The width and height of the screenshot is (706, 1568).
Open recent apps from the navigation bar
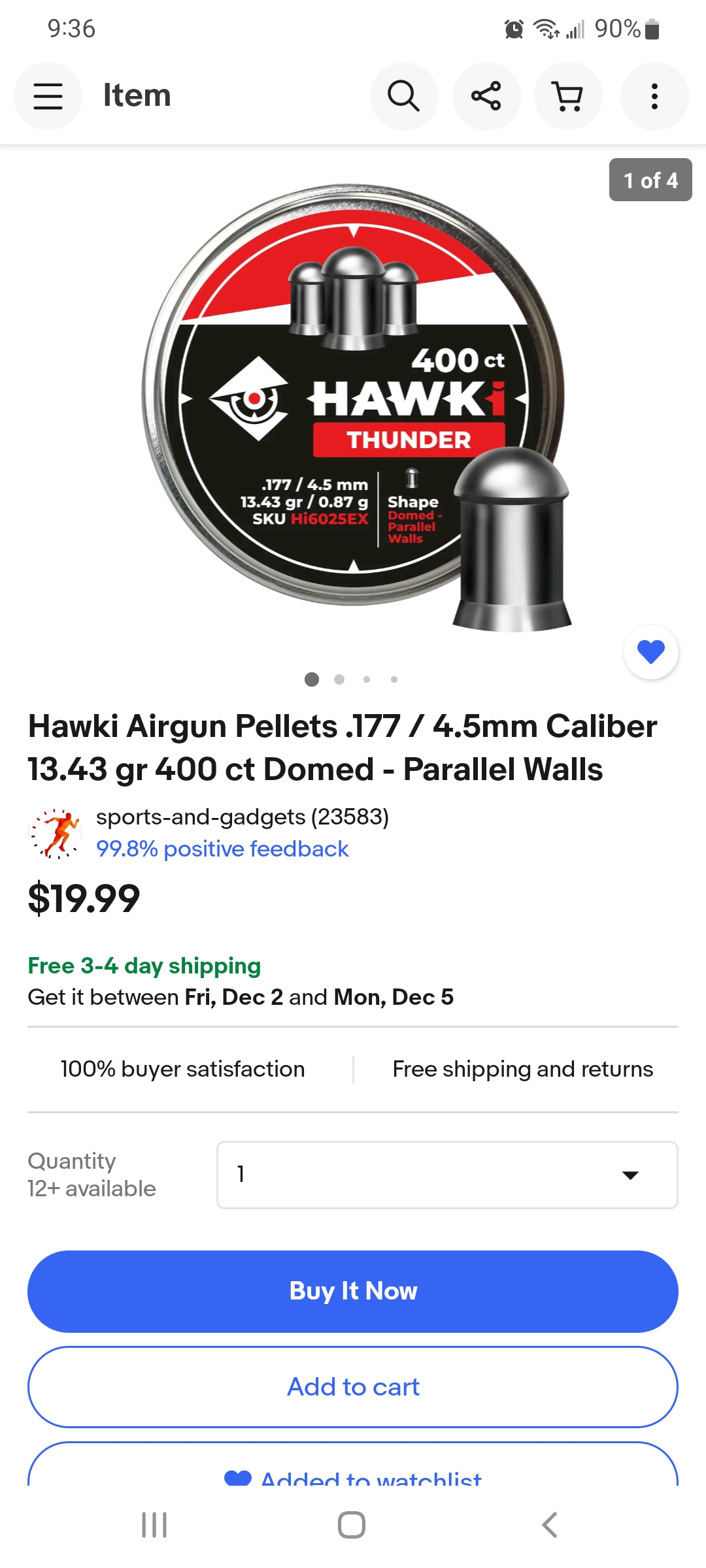[x=154, y=1525]
